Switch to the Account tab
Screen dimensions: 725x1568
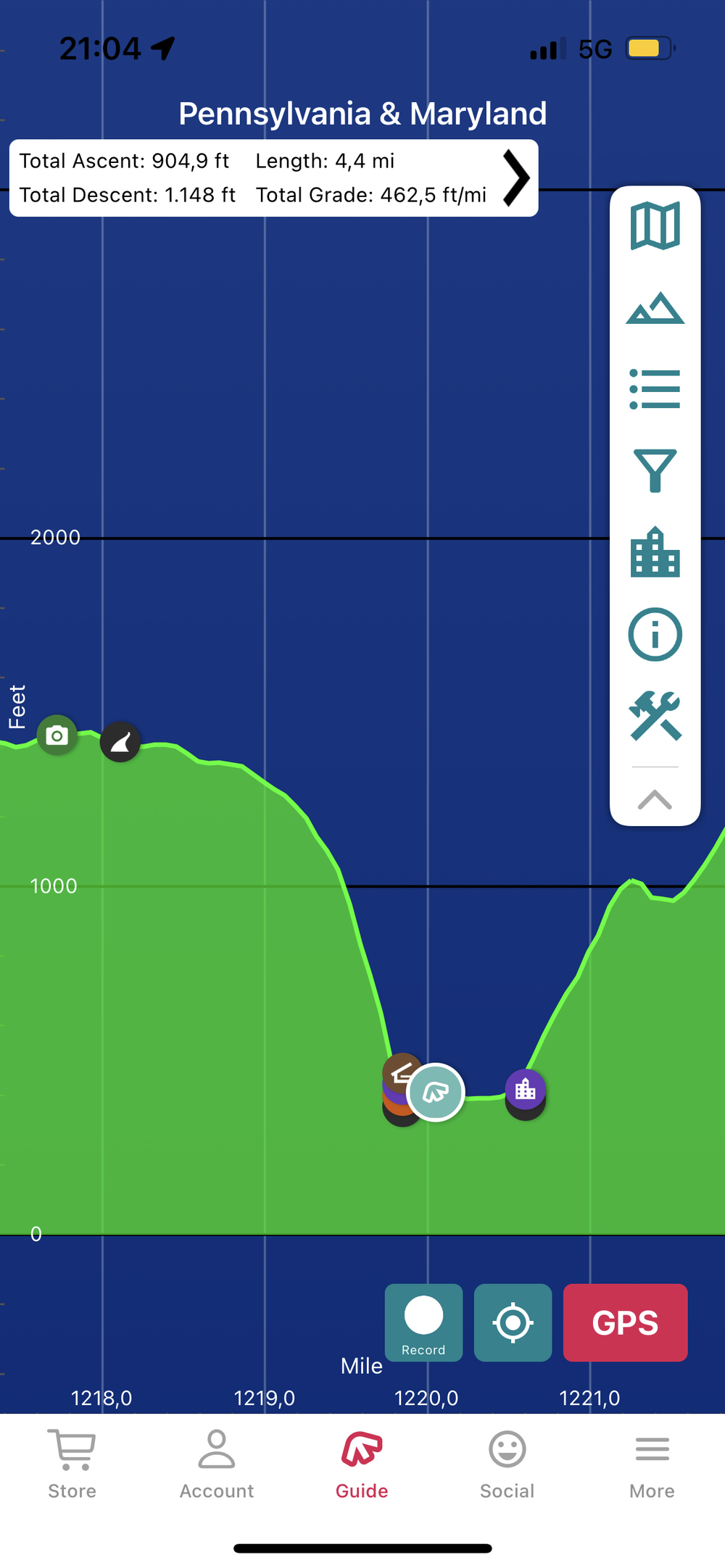pos(217,1464)
